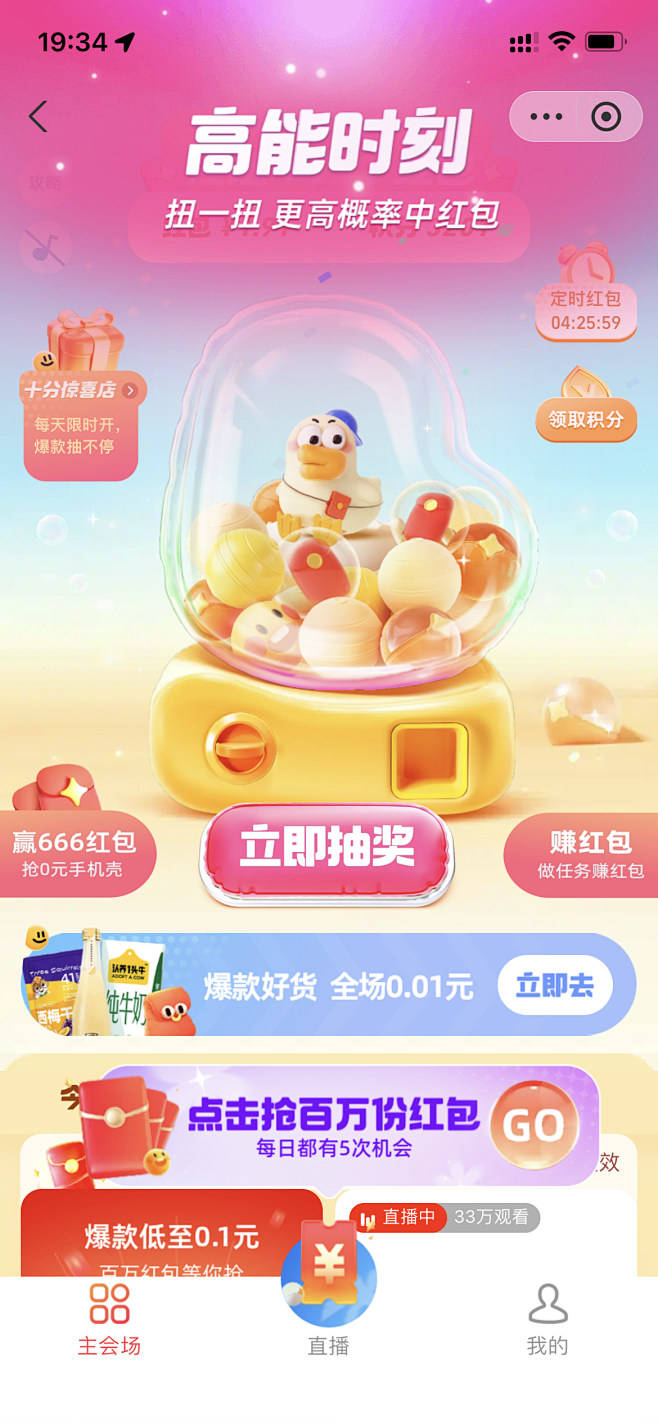Open the 直播中 live stream badge
Viewport: 658px width, 1424px height.
click(x=400, y=1217)
